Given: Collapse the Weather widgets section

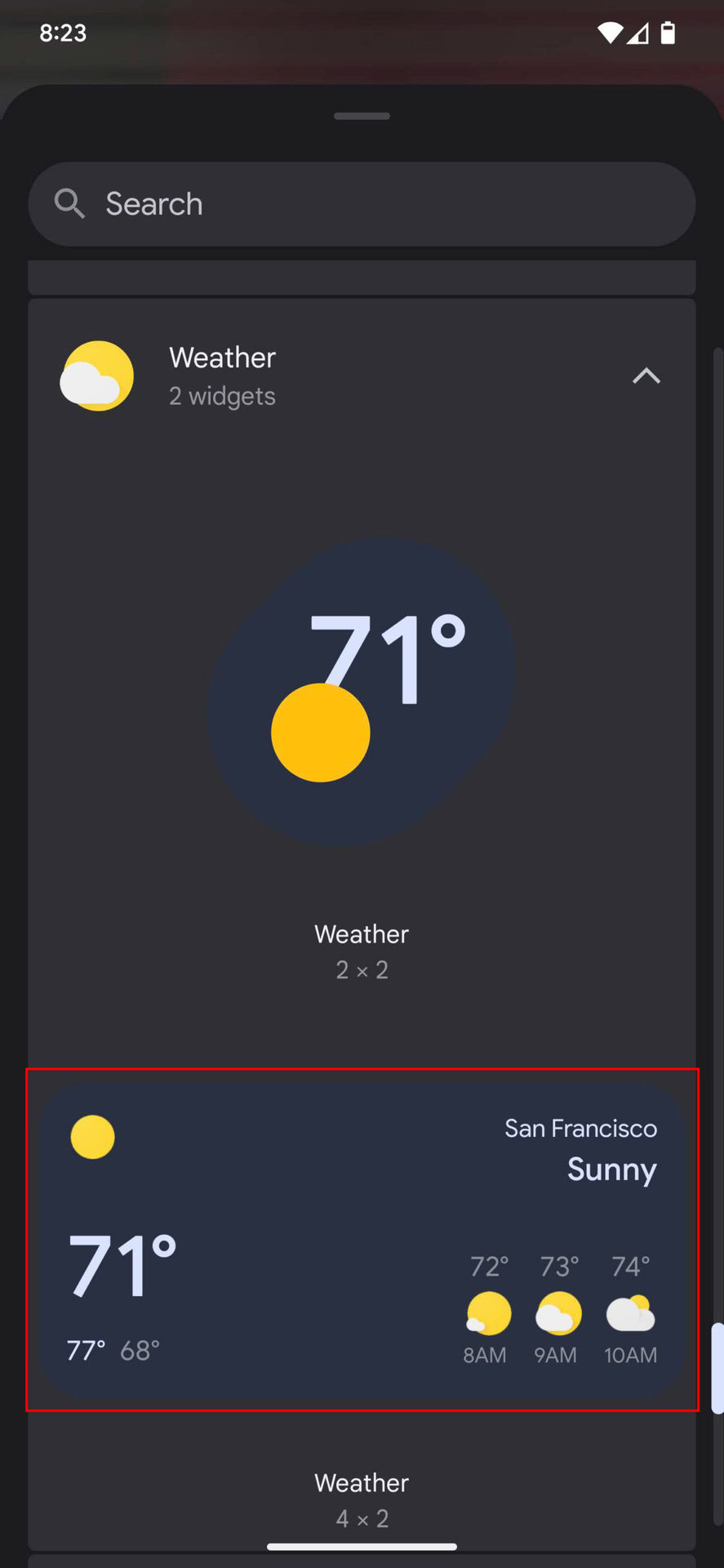Looking at the screenshot, I should coord(646,376).
